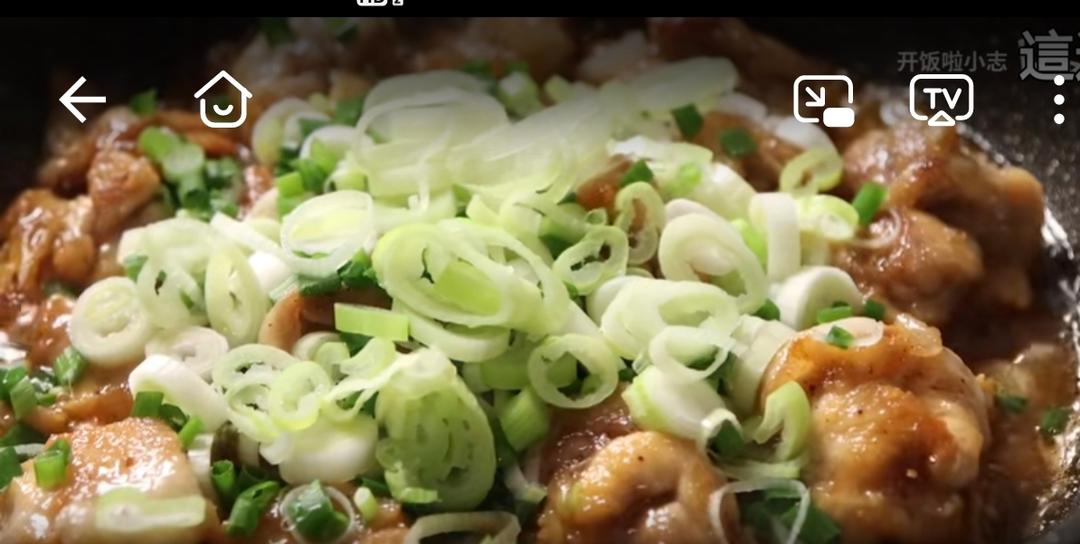Cast the video to a TV
This screenshot has height=544, width=1080.
(941, 100)
